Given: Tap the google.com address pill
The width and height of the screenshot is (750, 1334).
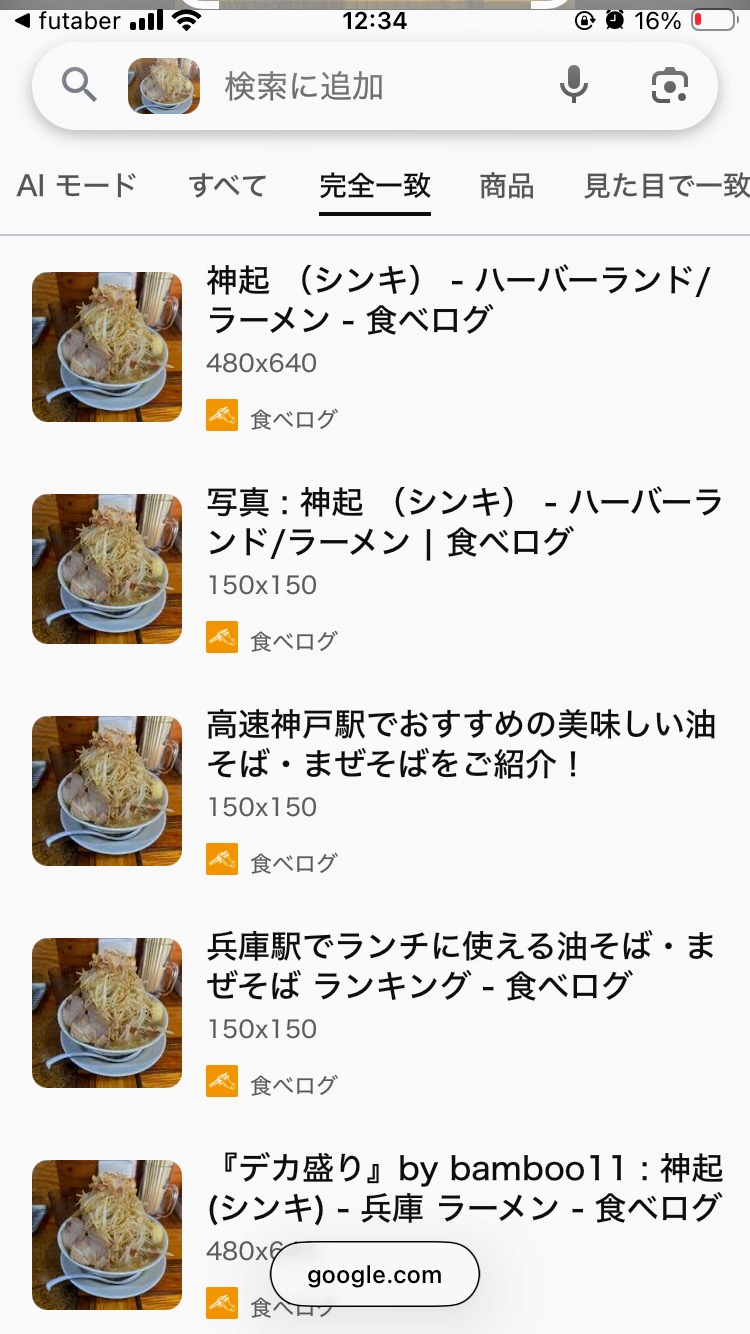Looking at the screenshot, I should 375,1274.
